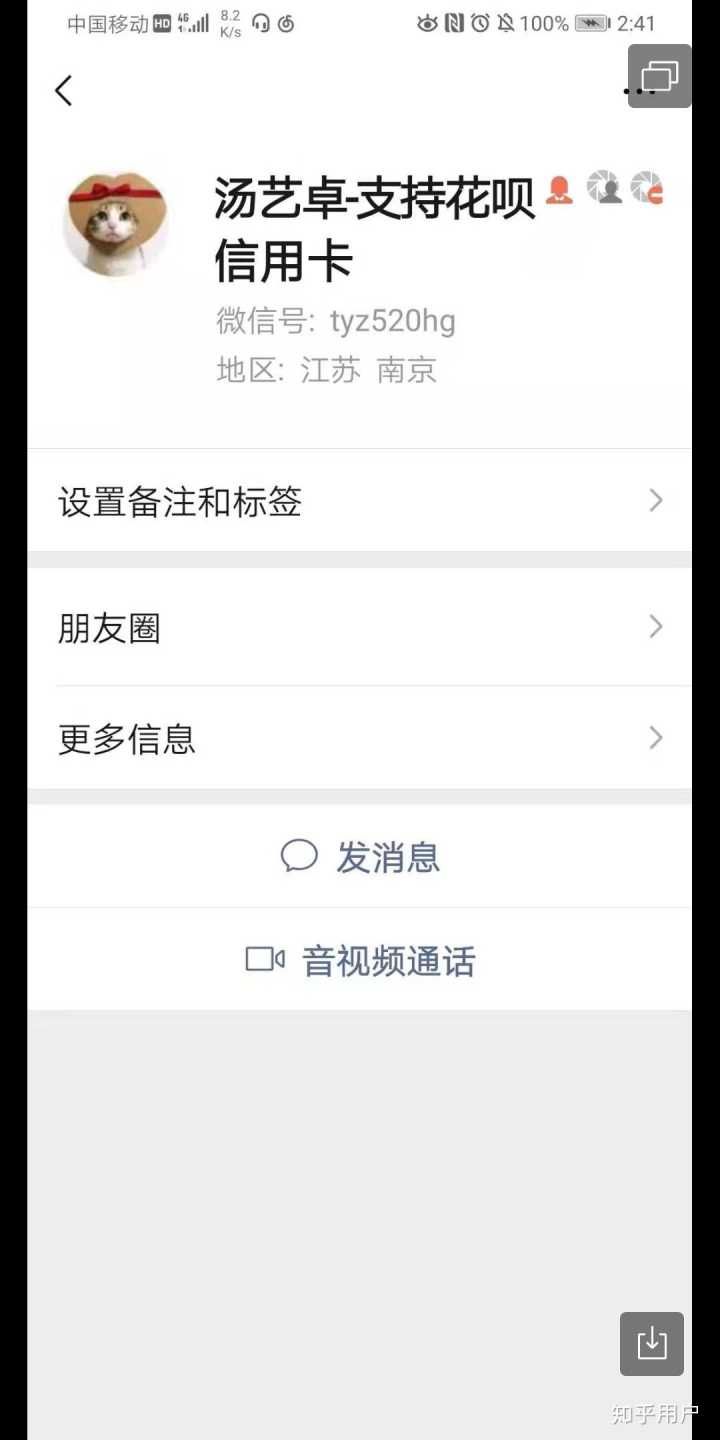Open 朋友圈 moments of this contact
720x1440 pixels.
click(360, 628)
